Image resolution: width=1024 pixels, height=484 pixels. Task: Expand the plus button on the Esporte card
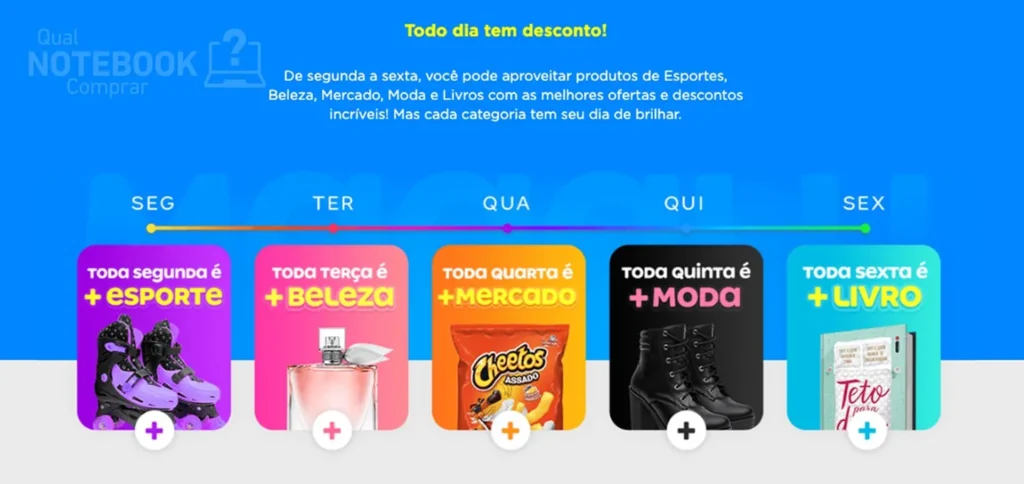pyautogui.click(x=154, y=431)
